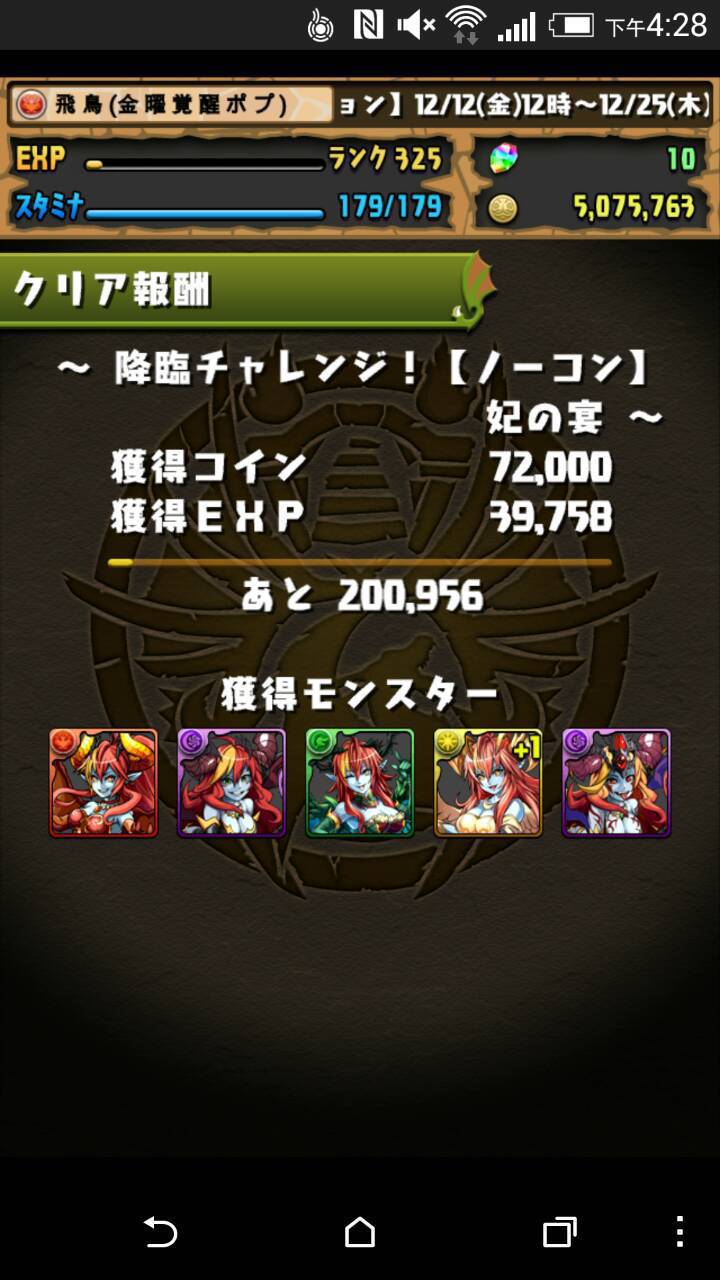Open the recent apps view
This screenshot has height=1280, width=720.
pos(559,1232)
